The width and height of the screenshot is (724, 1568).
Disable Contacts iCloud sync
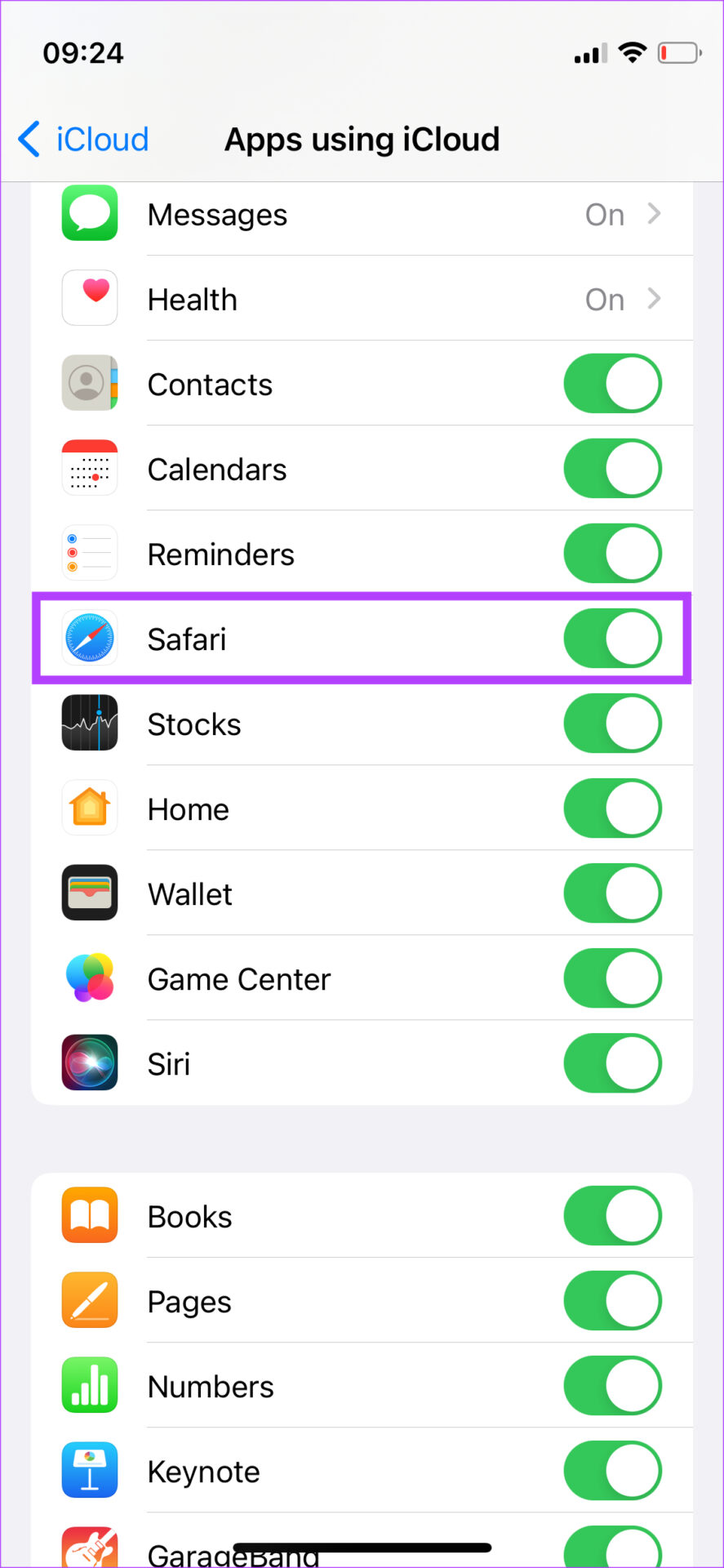tap(612, 384)
